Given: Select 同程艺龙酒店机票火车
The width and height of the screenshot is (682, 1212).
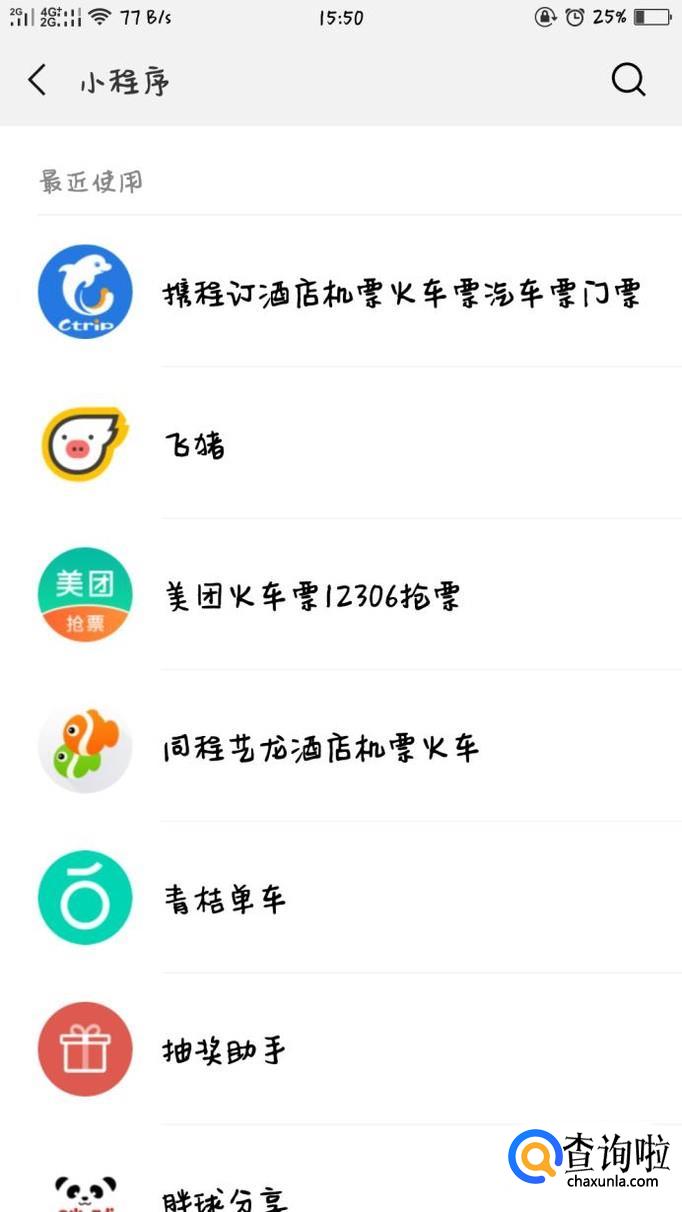Looking at the screenshot, I should pos(320,748).
